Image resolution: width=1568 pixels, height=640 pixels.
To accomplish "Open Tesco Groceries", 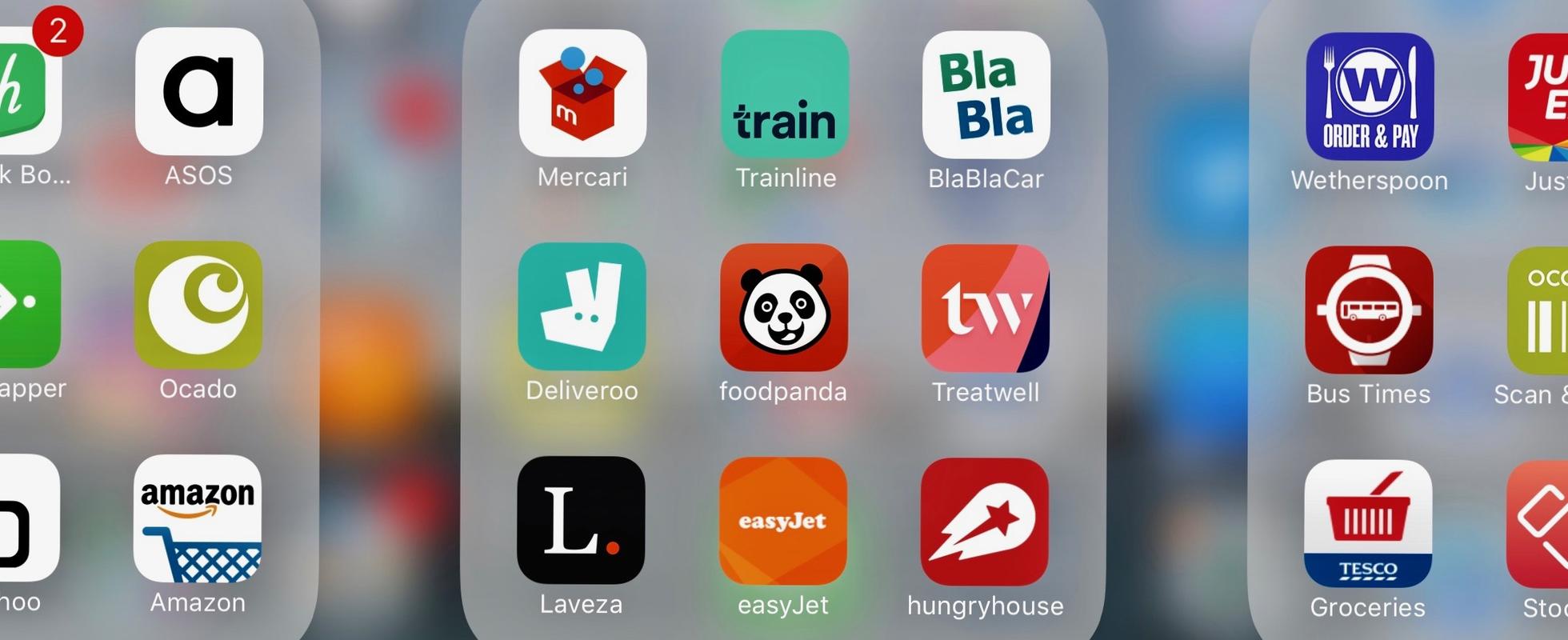I will [x=1368, y=524].
